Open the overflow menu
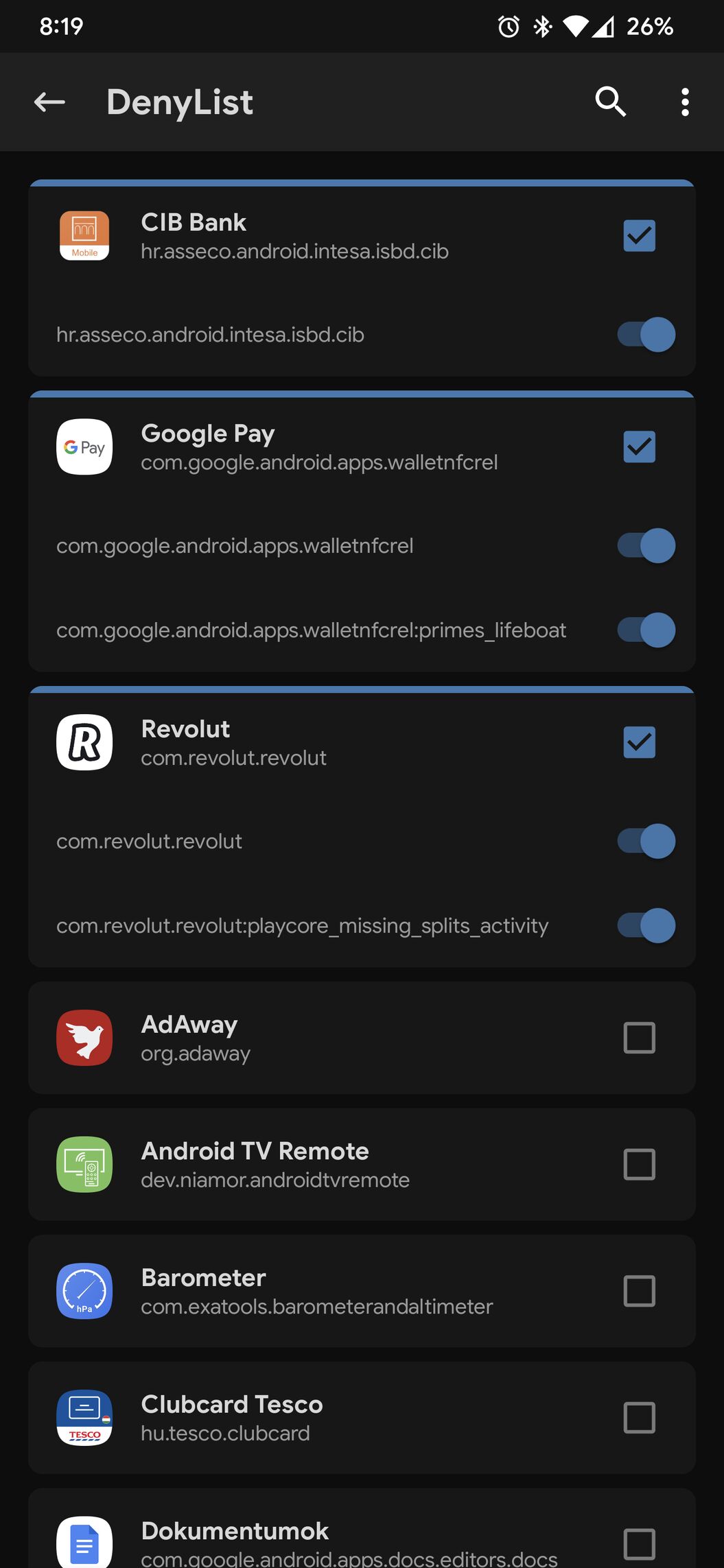The height and width of the screenshot is (1568, 724). click(684, 102)
